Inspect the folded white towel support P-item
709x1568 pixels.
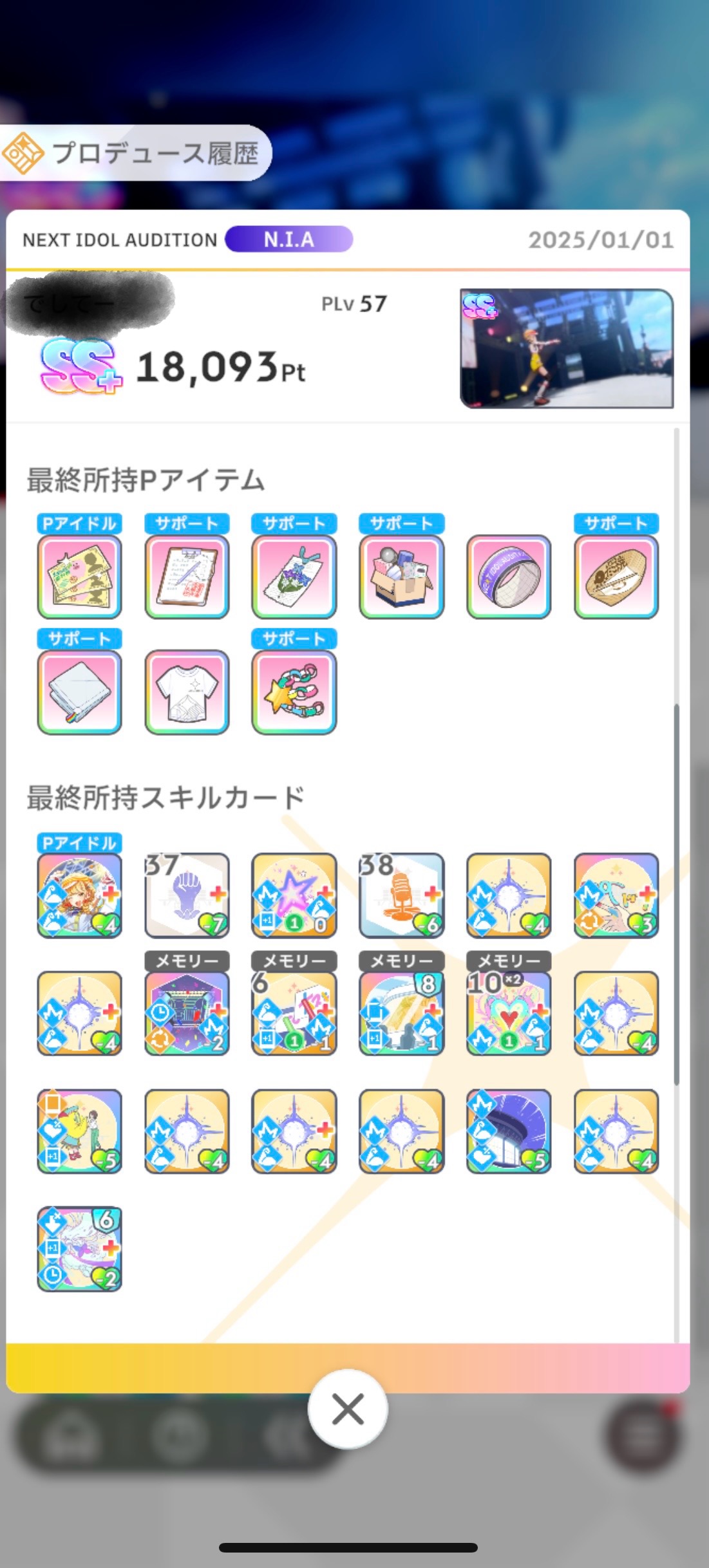point(79,692)
